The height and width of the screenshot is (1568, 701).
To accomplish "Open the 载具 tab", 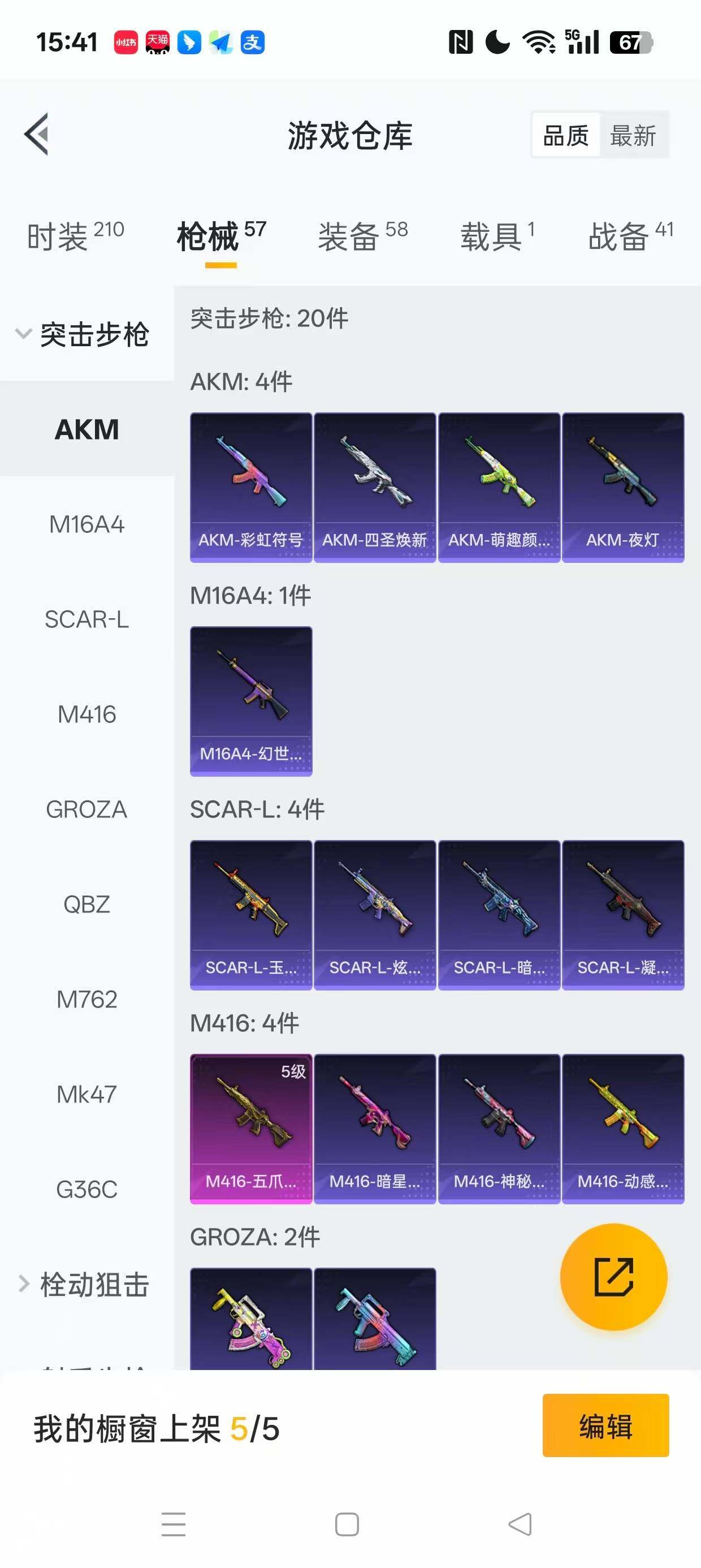I will tap(497, 236).
